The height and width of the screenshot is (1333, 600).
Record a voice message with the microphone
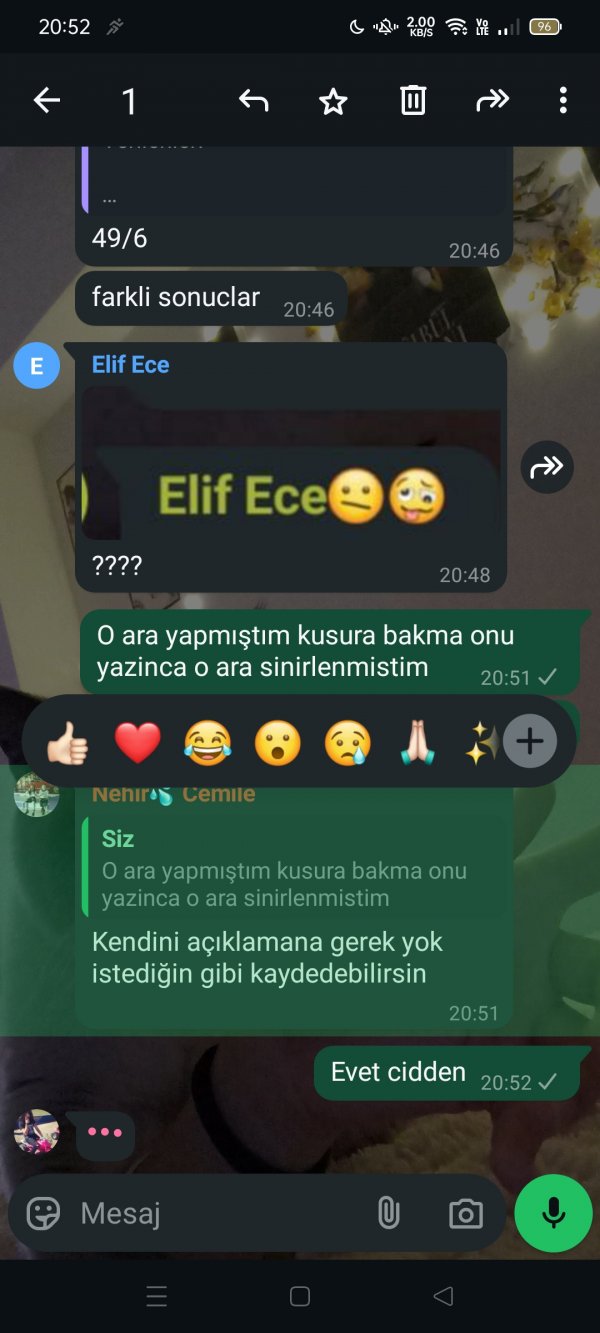pyautogui.click(x=553, y=1213)
